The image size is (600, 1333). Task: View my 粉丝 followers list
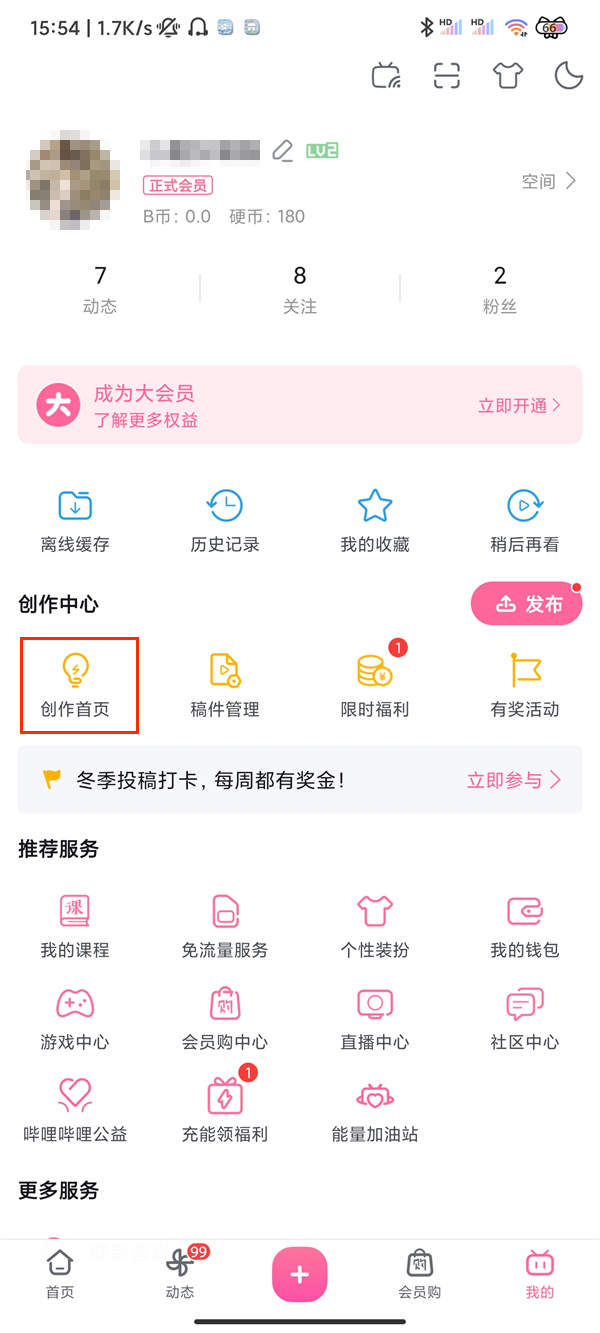500,289
